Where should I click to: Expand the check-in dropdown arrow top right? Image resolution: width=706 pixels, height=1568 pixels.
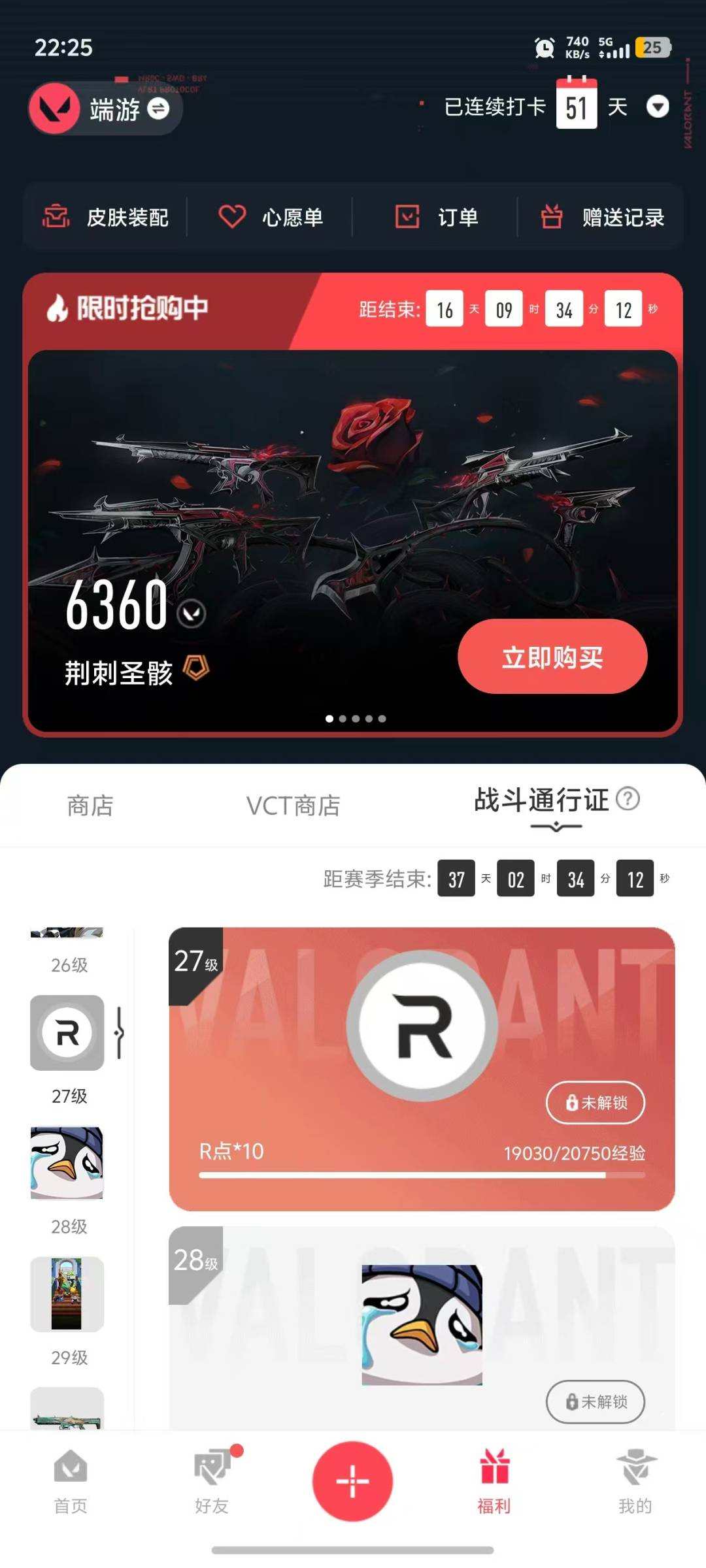coord(656,106)
